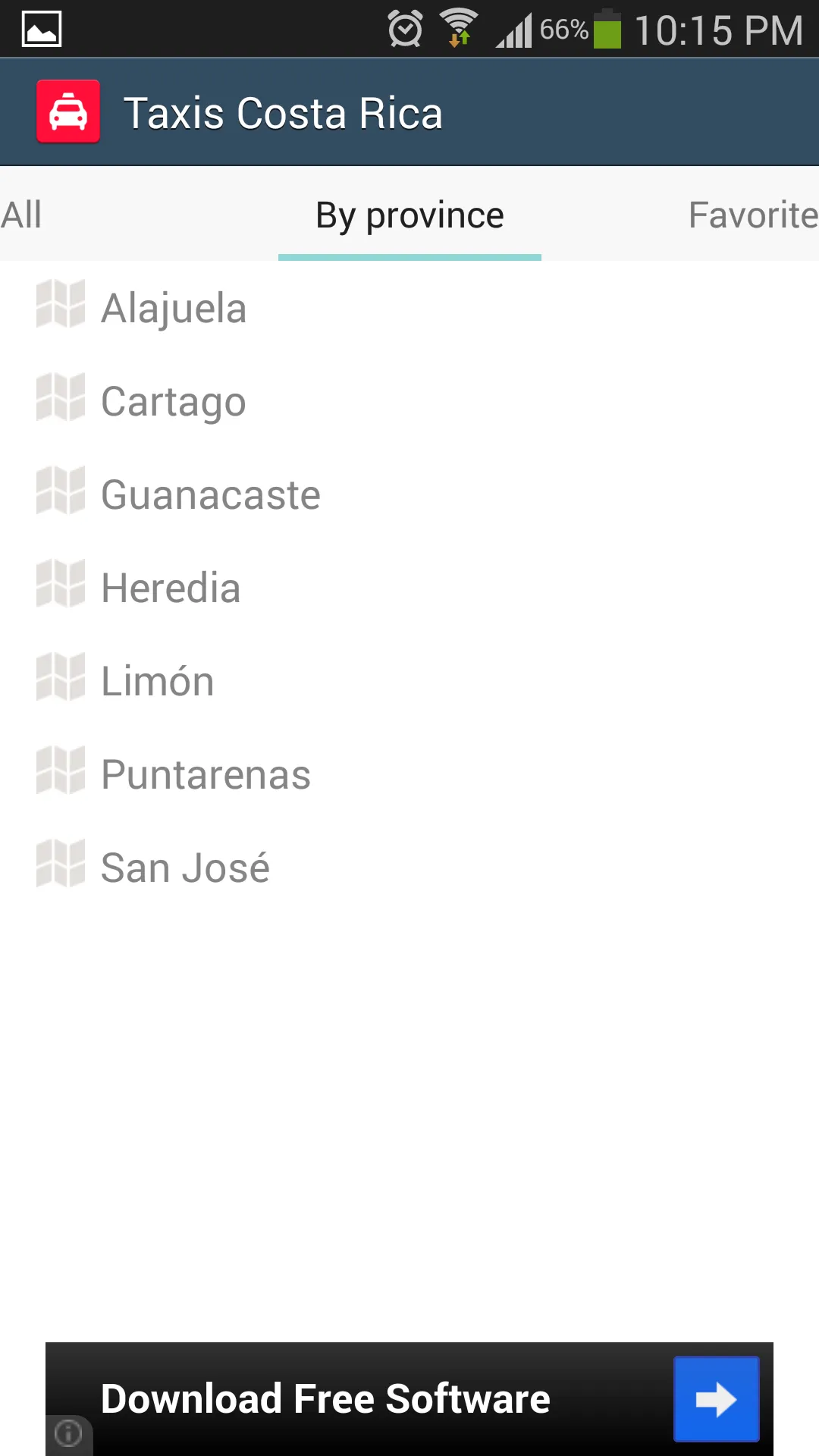Choose Cartago from the province list

click(x=409, y=401)
